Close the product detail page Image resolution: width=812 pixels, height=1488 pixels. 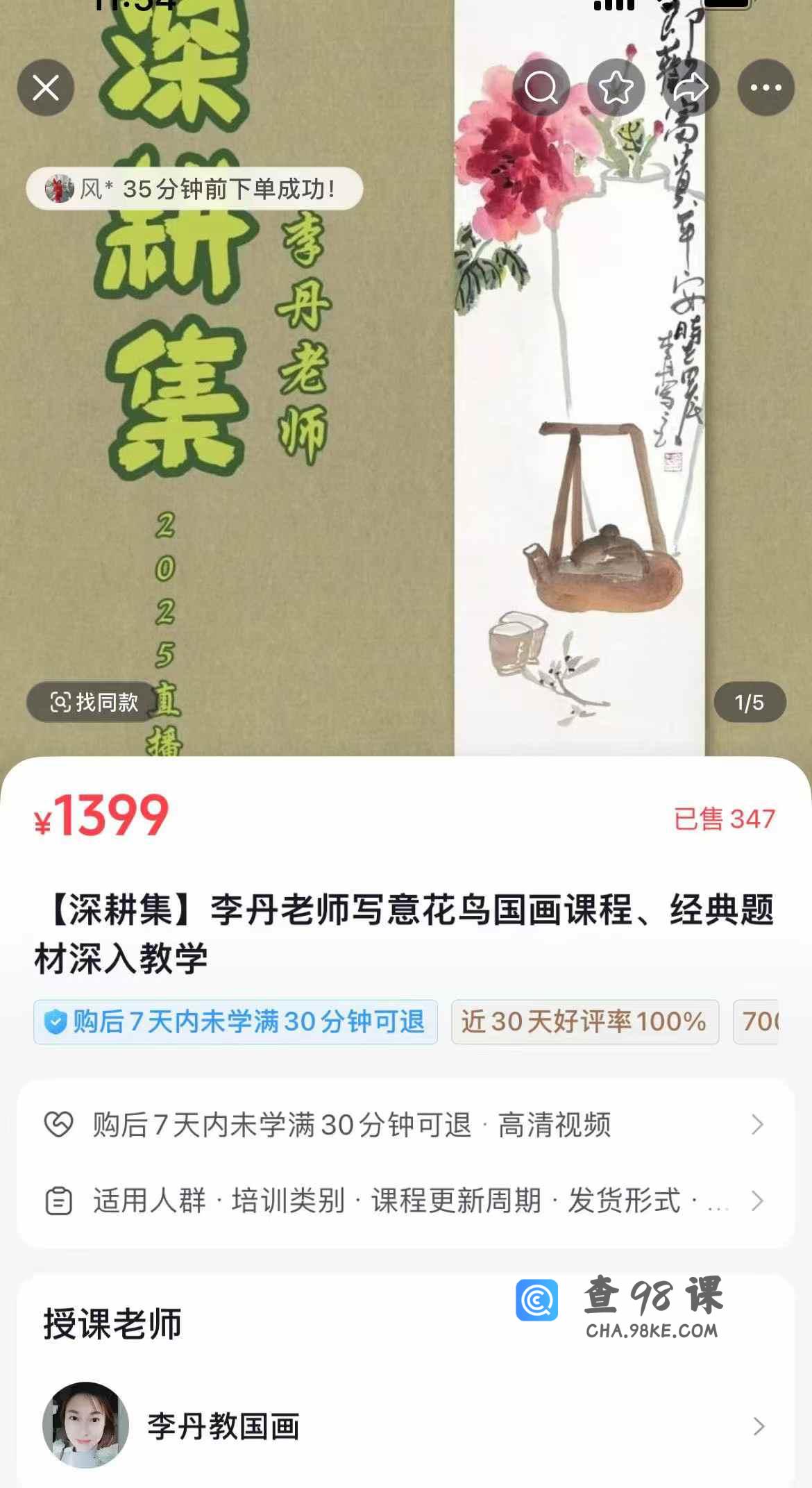click(46, 88)
